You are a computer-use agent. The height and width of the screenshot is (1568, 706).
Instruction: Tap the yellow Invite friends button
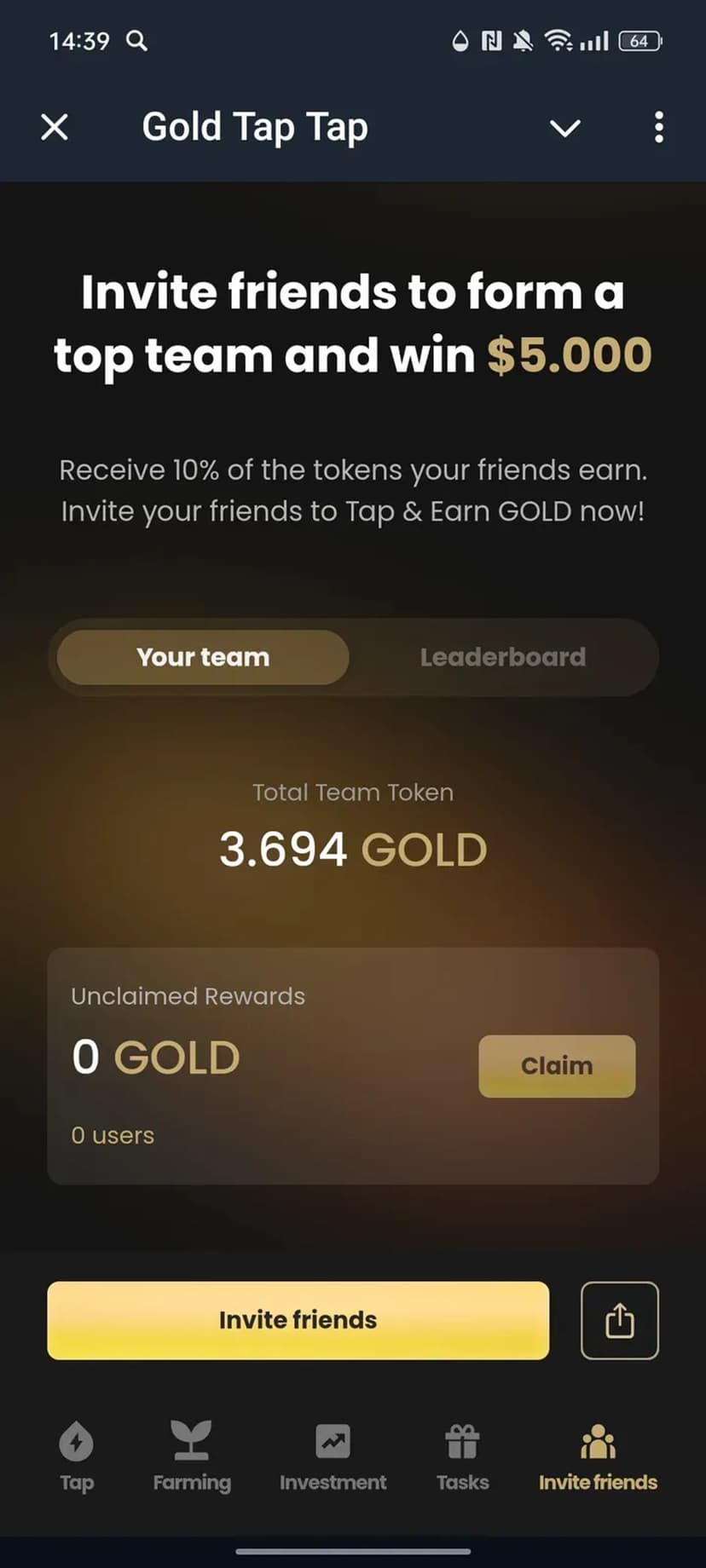pos(298,1320)
